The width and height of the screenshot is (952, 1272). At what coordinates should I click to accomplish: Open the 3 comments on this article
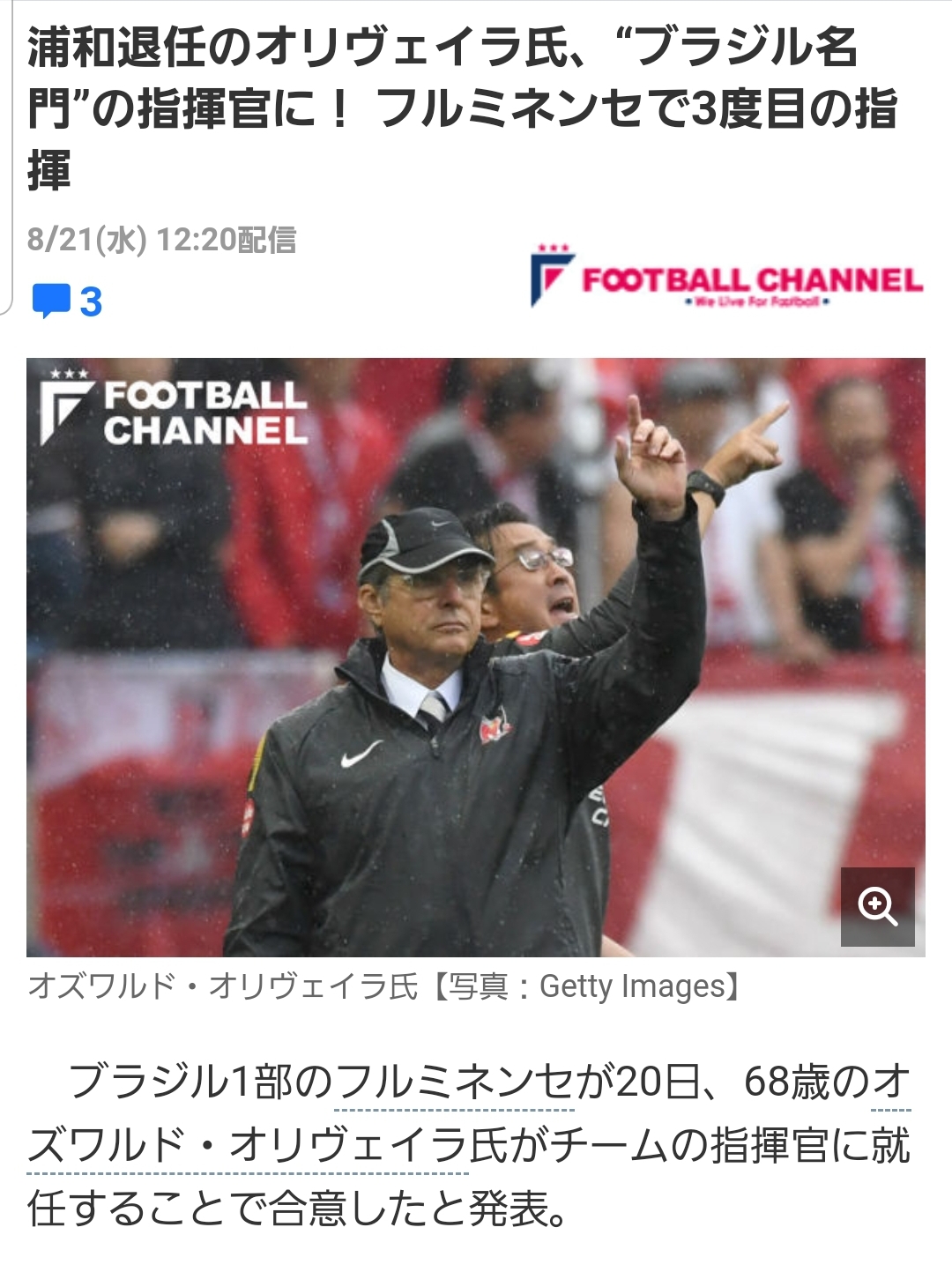[67, 301]
